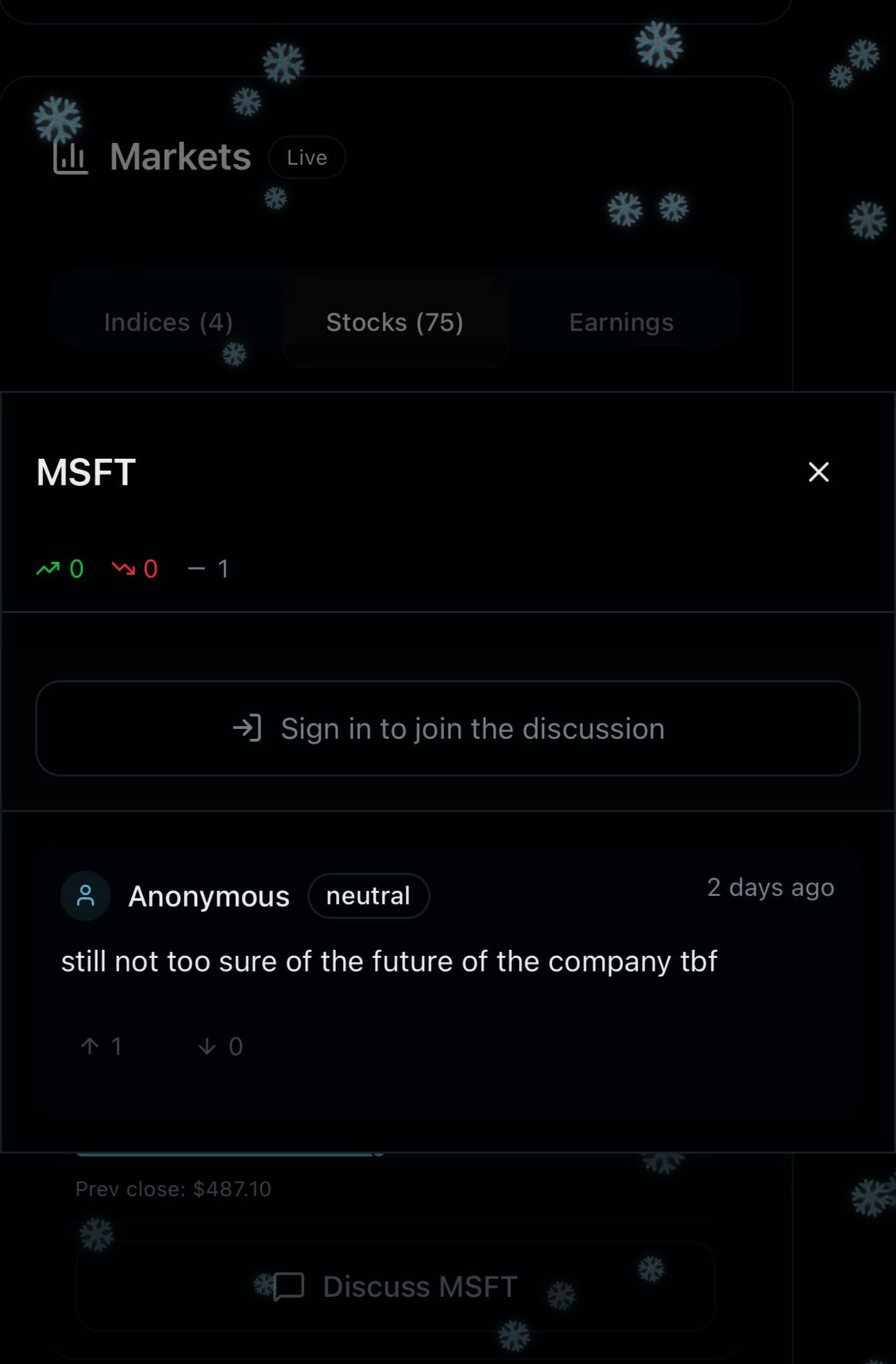Downvote the Anonymous neutral comment

click(x=220, y=1046)
